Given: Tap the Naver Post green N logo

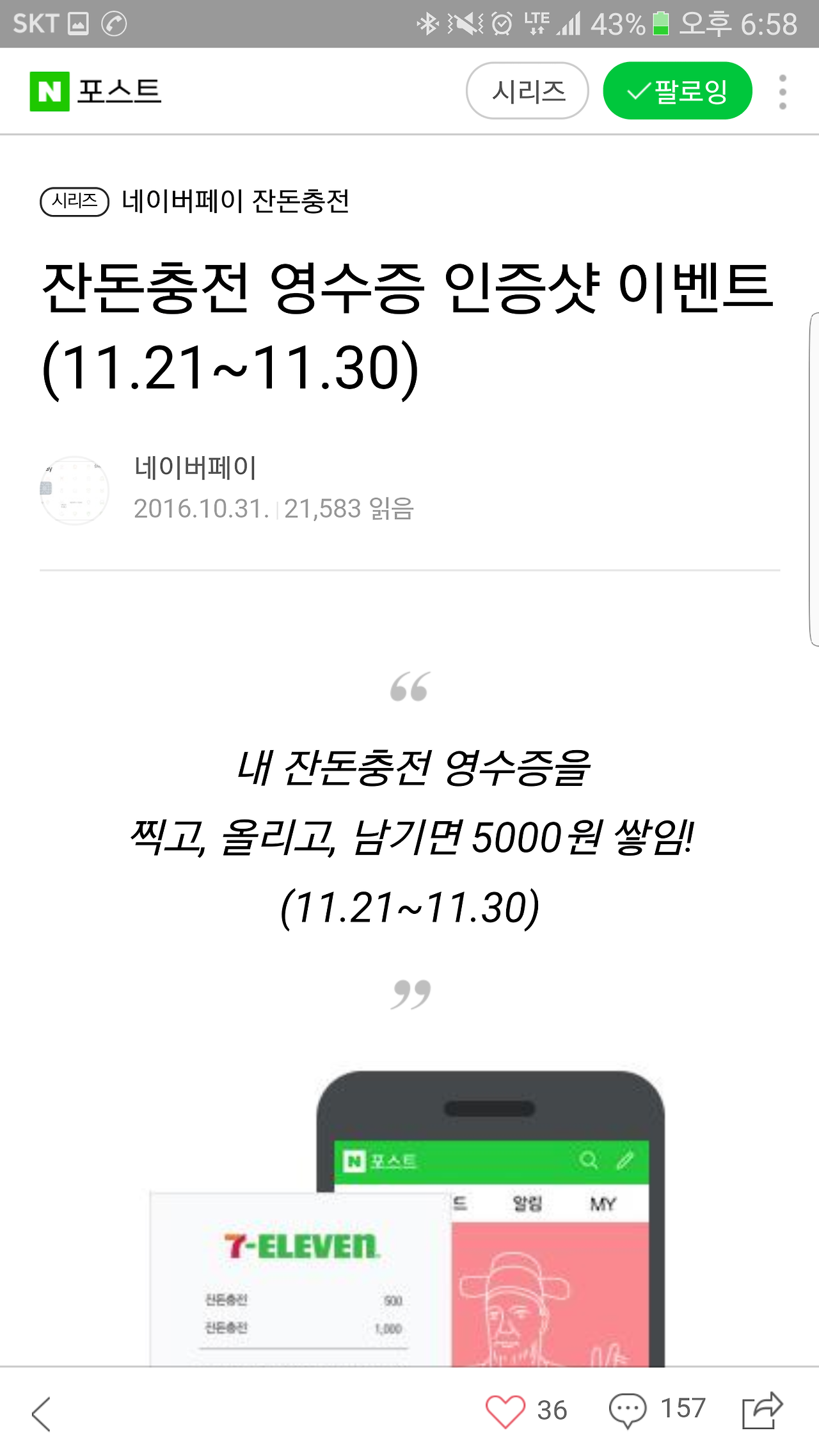Looking at the screenshot, I should tap(50, 90).
